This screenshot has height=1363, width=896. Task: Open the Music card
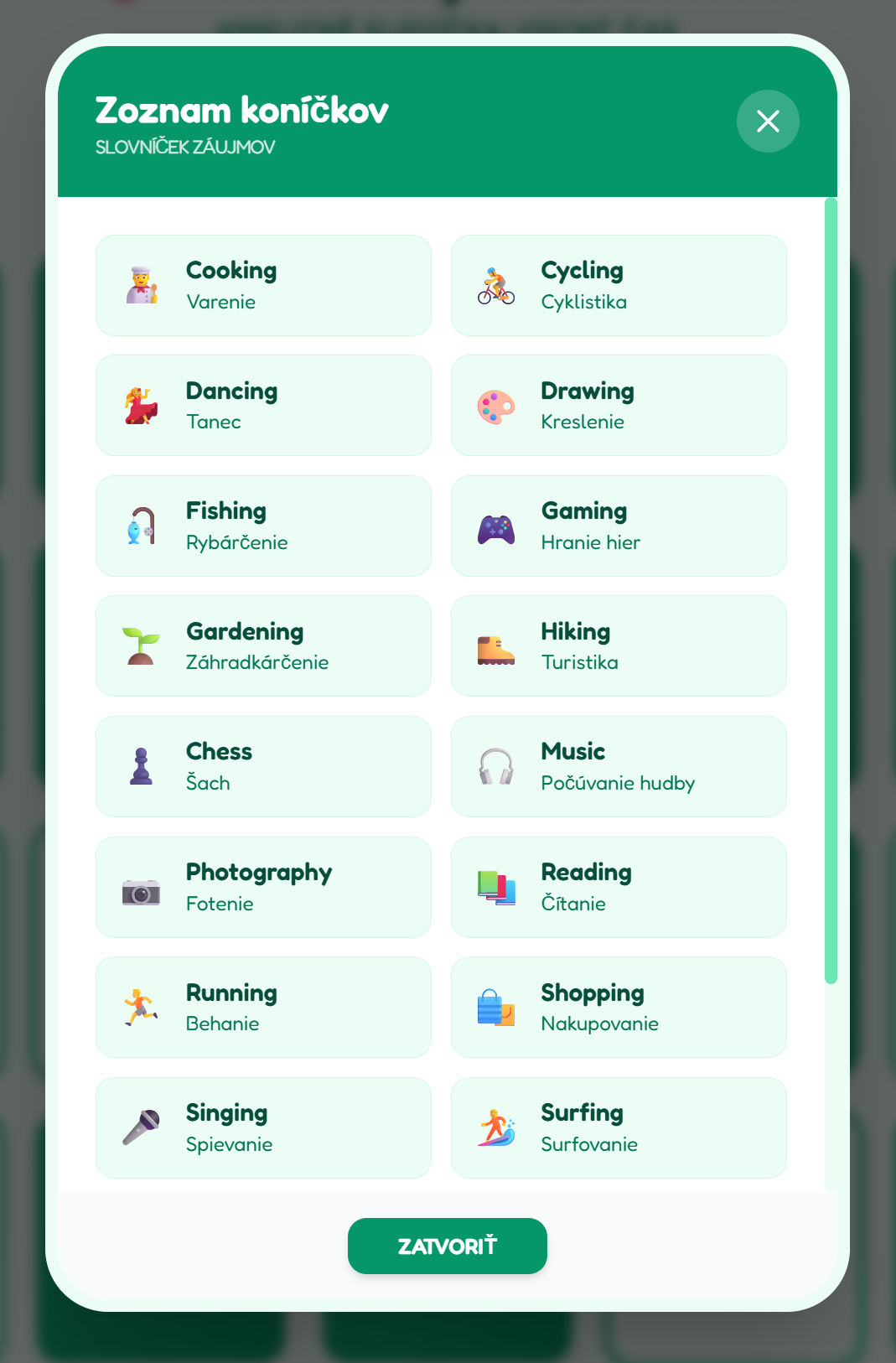(x=618, y=766)
